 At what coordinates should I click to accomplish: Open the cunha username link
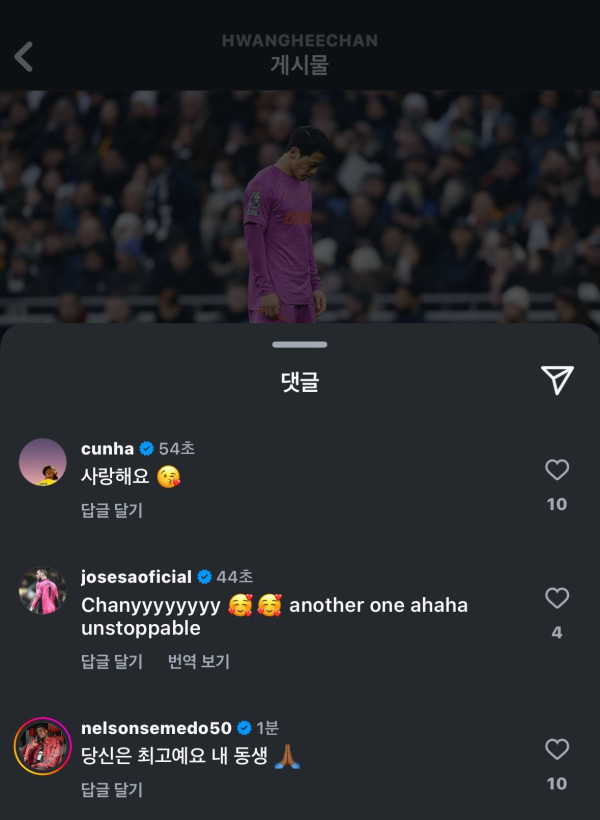(x=107, y=449)
